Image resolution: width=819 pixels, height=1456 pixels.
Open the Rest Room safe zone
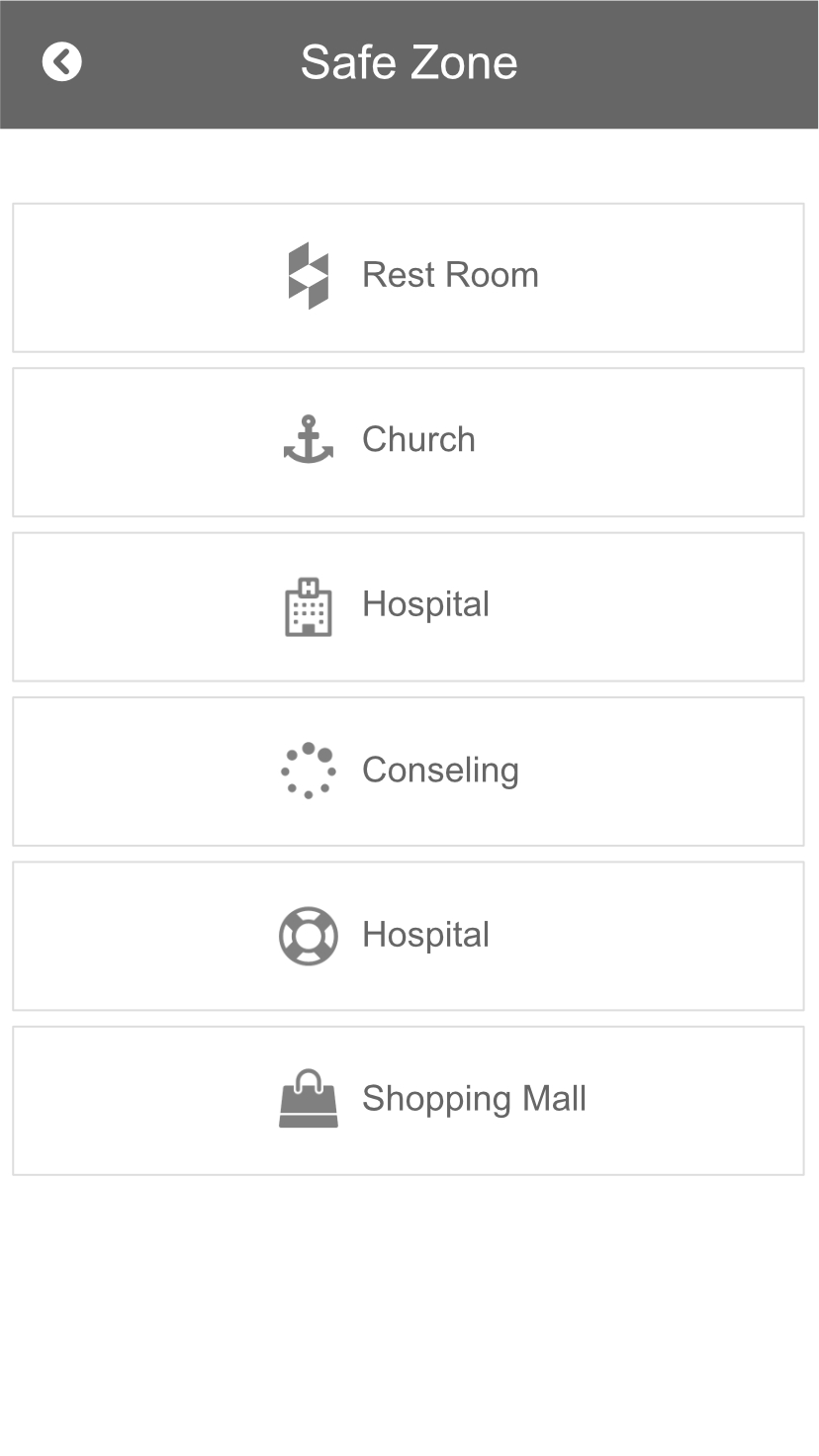point(409,277)
